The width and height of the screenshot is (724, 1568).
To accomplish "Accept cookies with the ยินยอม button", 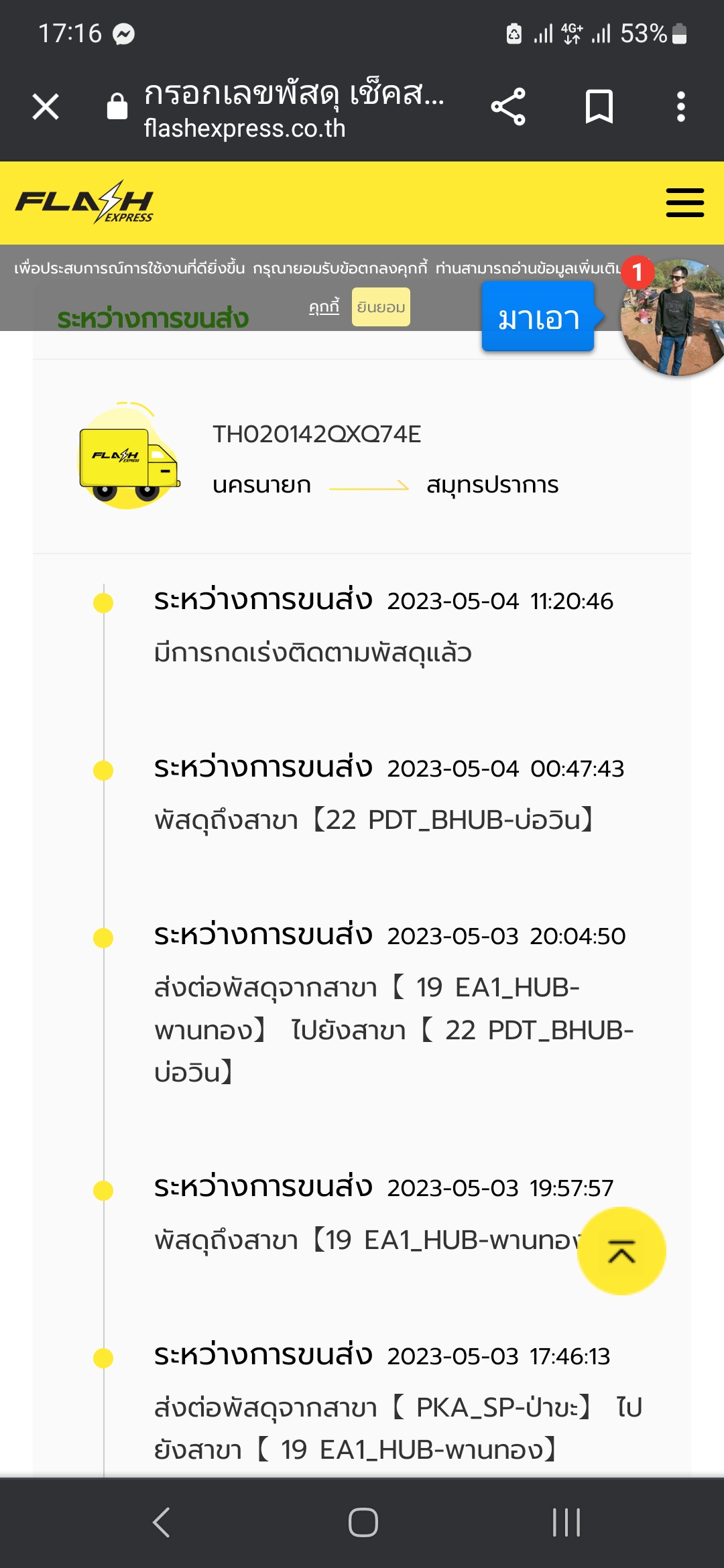I will [381, 307].
